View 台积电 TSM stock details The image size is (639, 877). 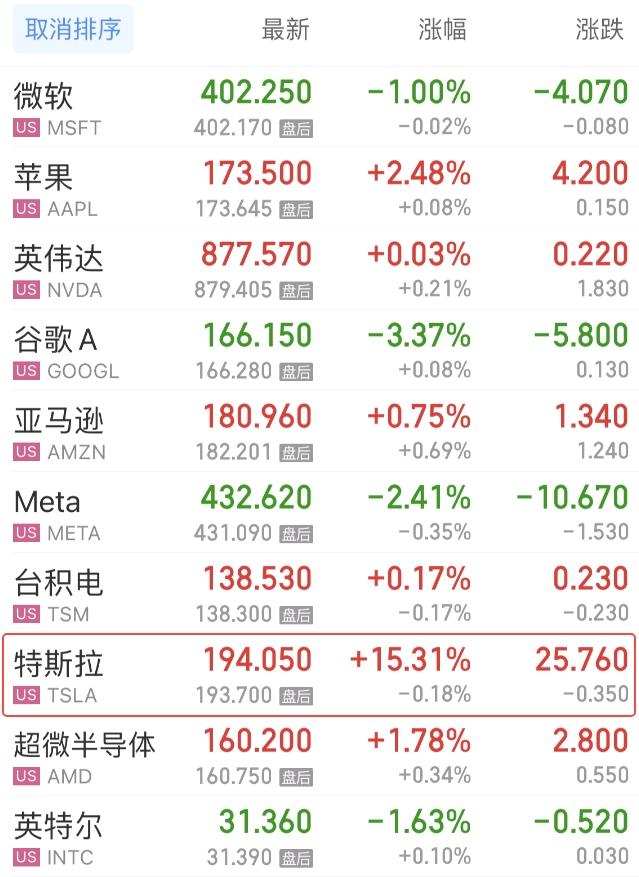click(x=320, y=594)
